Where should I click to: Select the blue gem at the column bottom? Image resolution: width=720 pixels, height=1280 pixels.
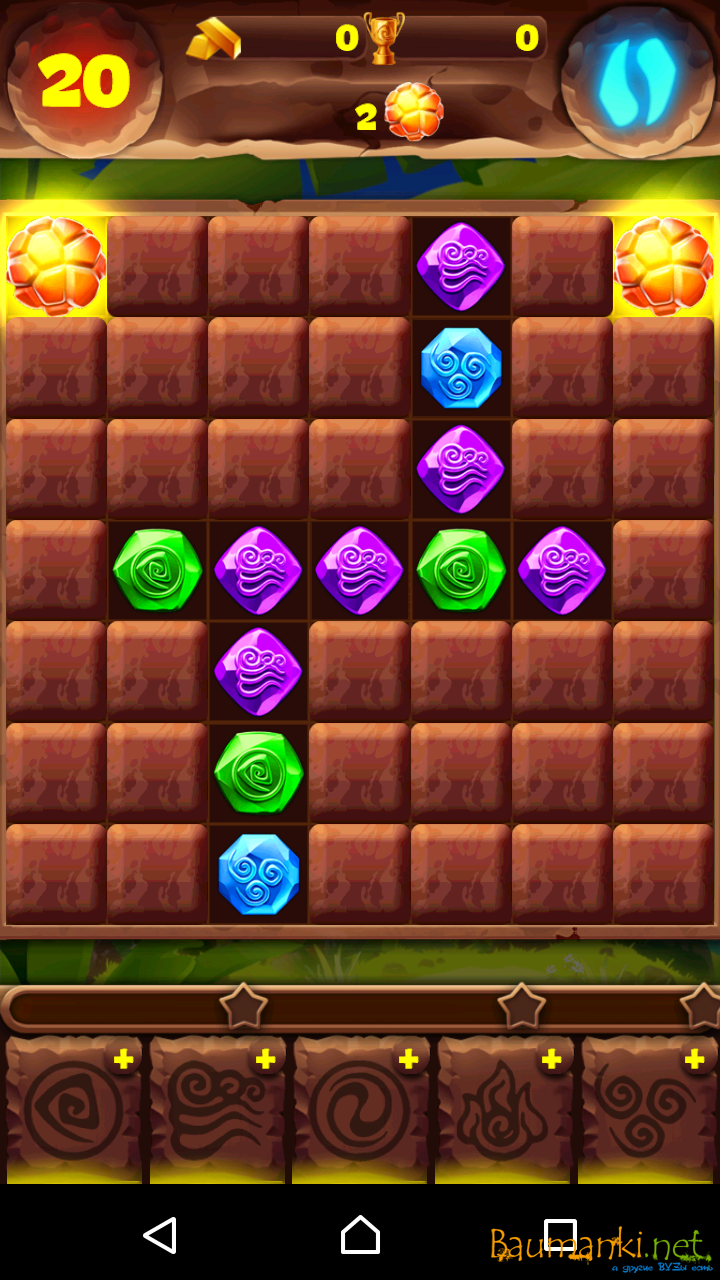tap(259, 873)
